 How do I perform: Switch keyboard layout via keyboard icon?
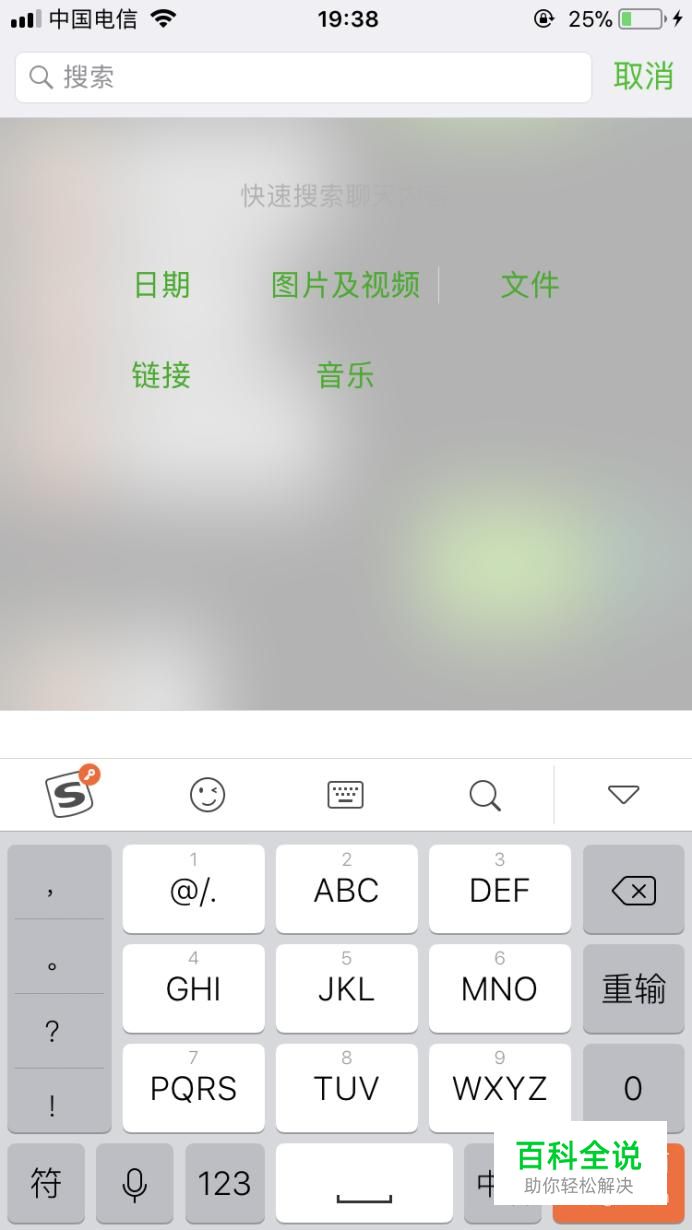point(346,795)
